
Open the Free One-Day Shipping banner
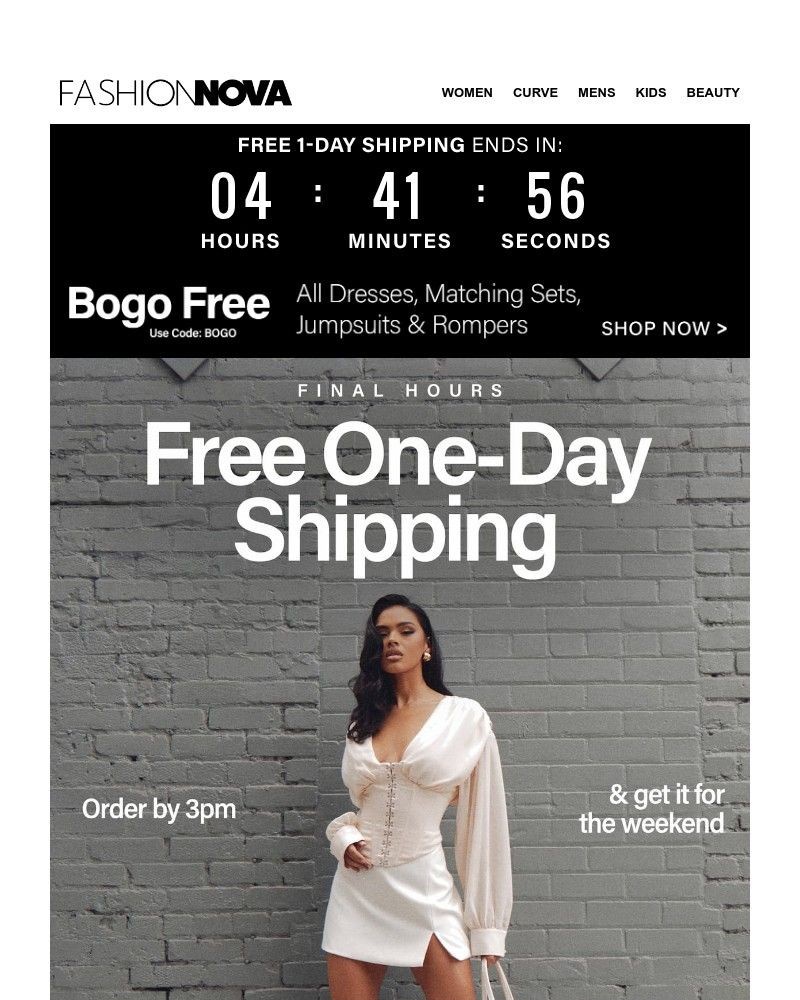398,490
